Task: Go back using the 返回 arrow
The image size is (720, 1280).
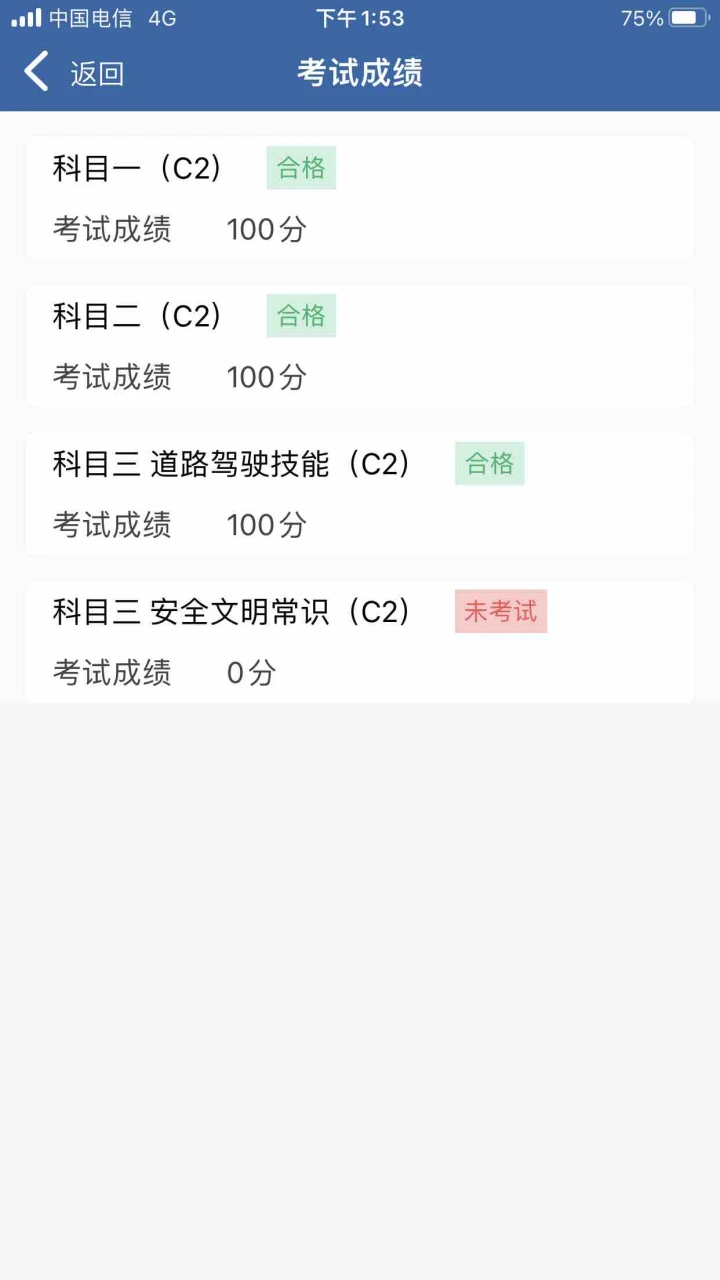Action: [x=37, y=73]
